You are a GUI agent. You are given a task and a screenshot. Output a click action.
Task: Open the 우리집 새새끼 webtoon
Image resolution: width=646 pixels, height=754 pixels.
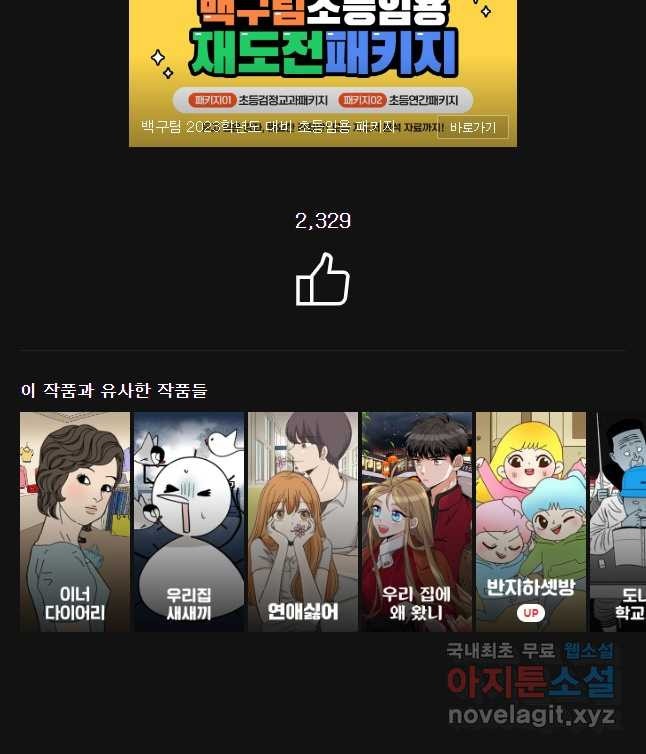[x=189, y=521]
